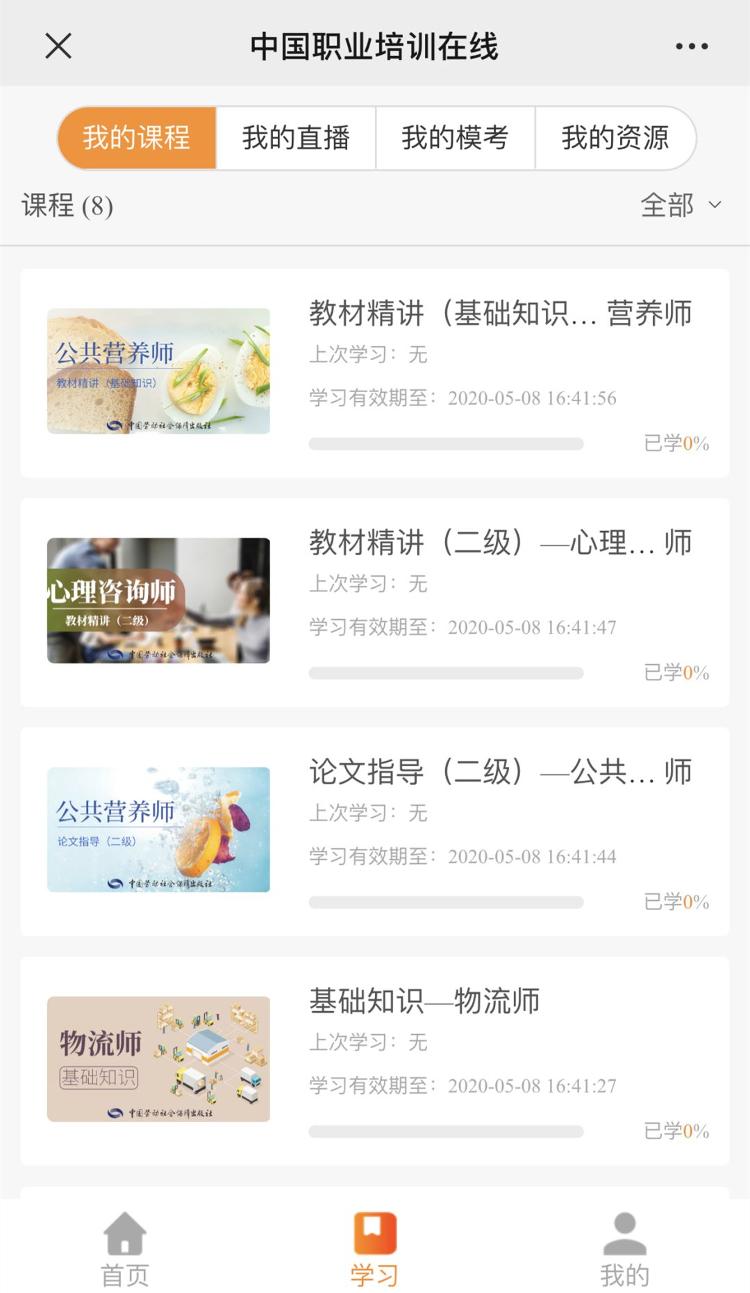Switch to the 我的资源 tab
The image size is (750, 1293).
(615, 138)
